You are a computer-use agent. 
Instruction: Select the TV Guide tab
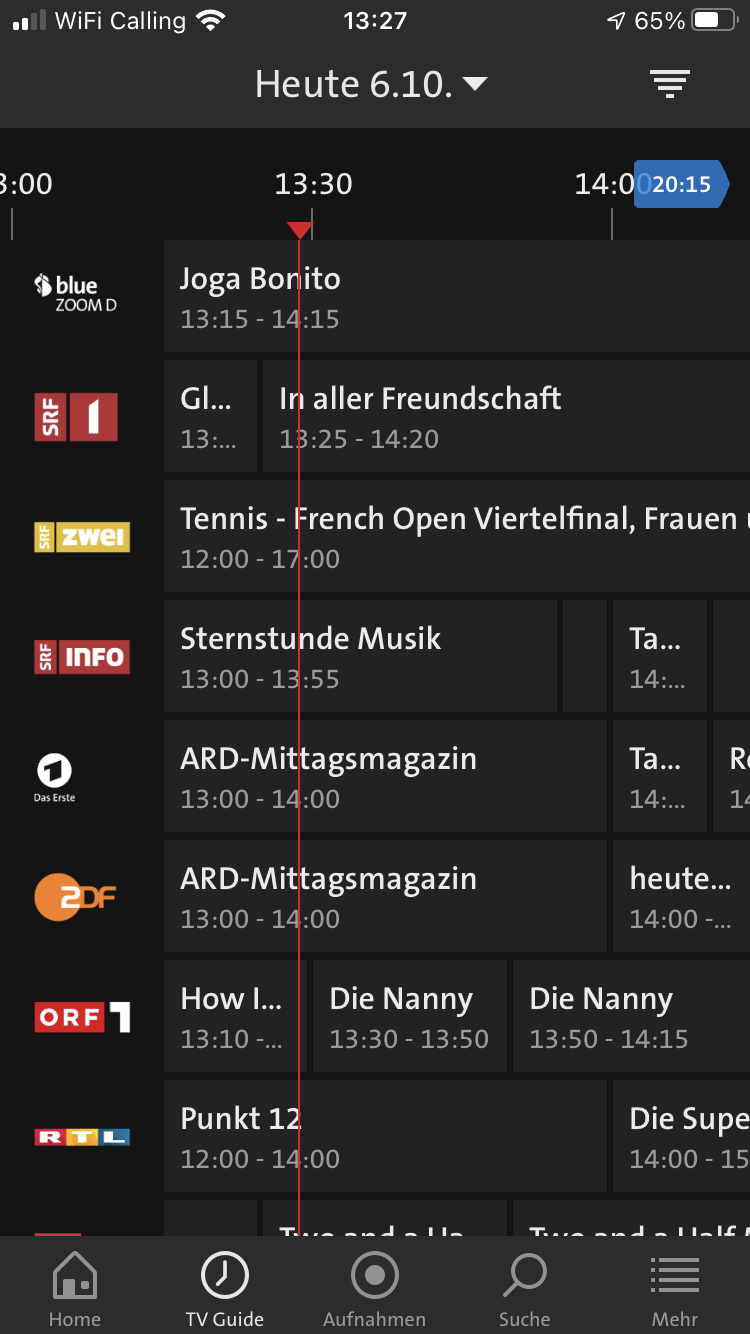click(x=225, y=1290)
